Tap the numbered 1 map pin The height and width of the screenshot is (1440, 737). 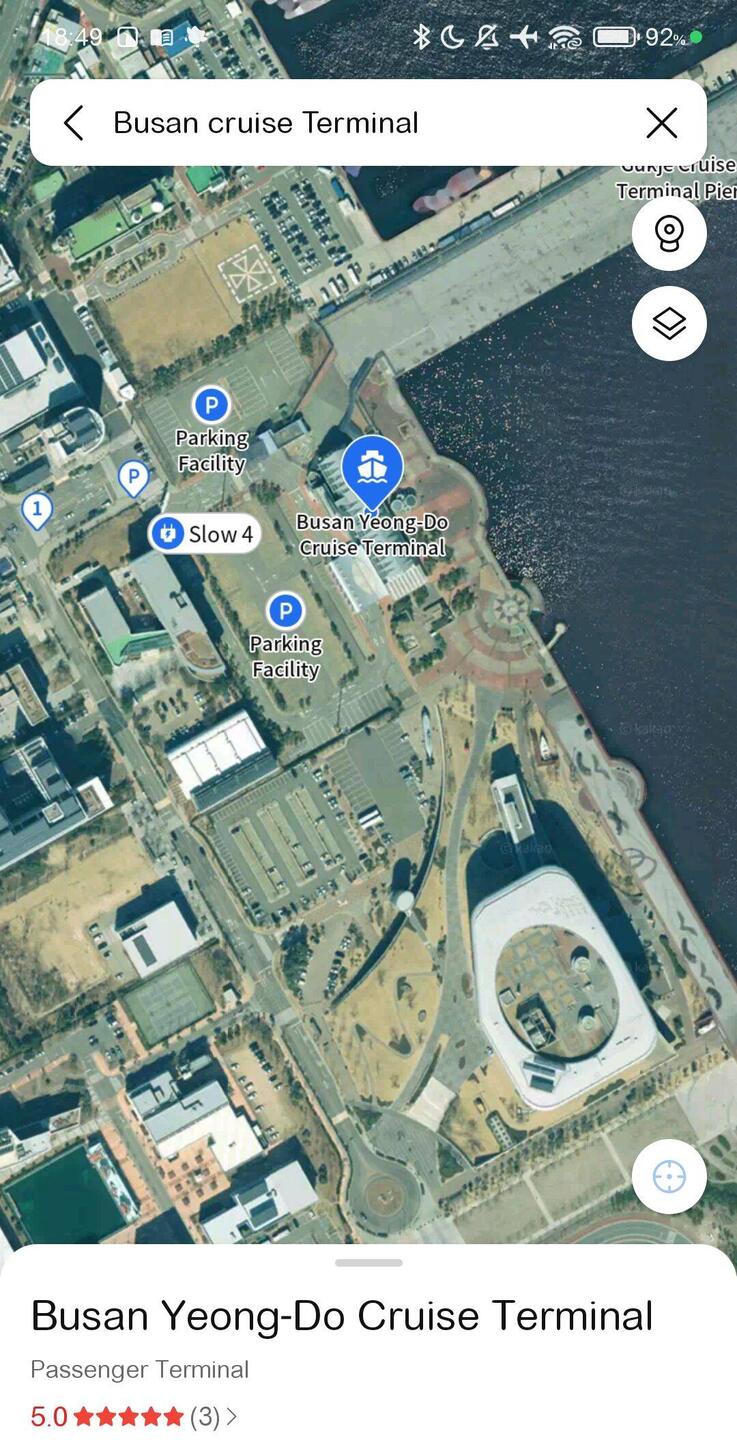pyautogui.click(x=37, y=511)
